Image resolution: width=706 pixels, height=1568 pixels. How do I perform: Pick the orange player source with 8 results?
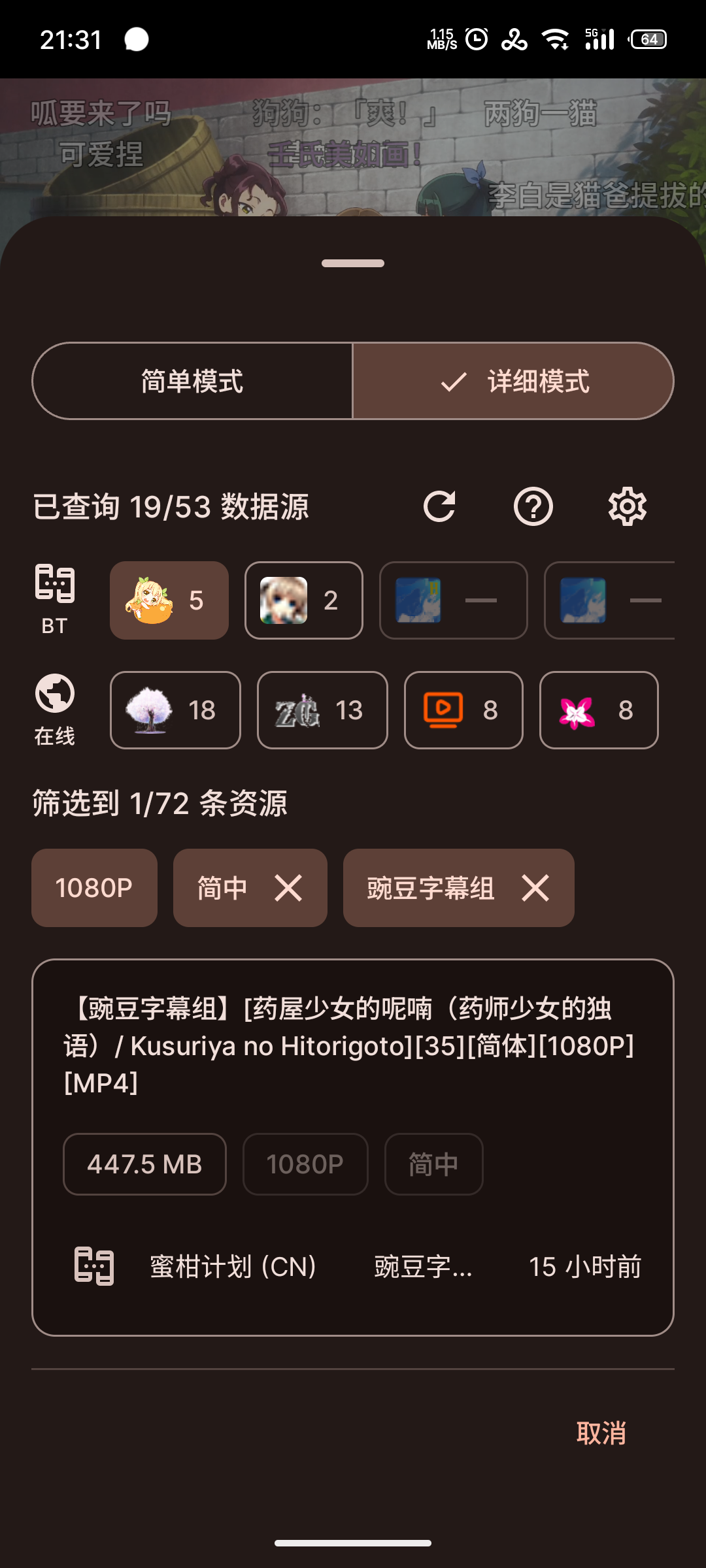tap(463, 710)
